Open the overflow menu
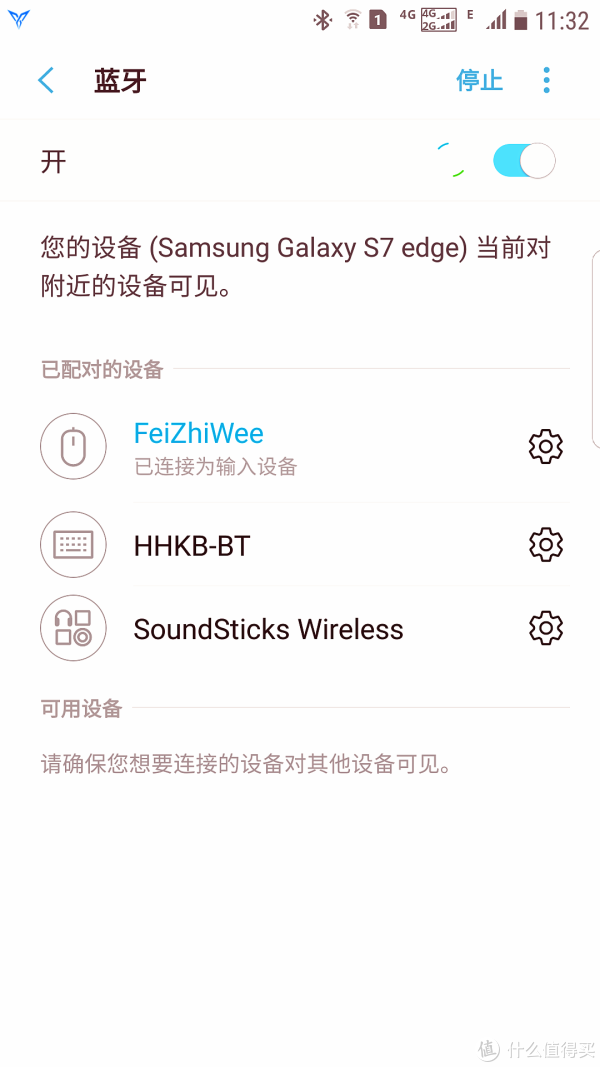The height and width of the screenshot is (1067, 600). (546, 80)
